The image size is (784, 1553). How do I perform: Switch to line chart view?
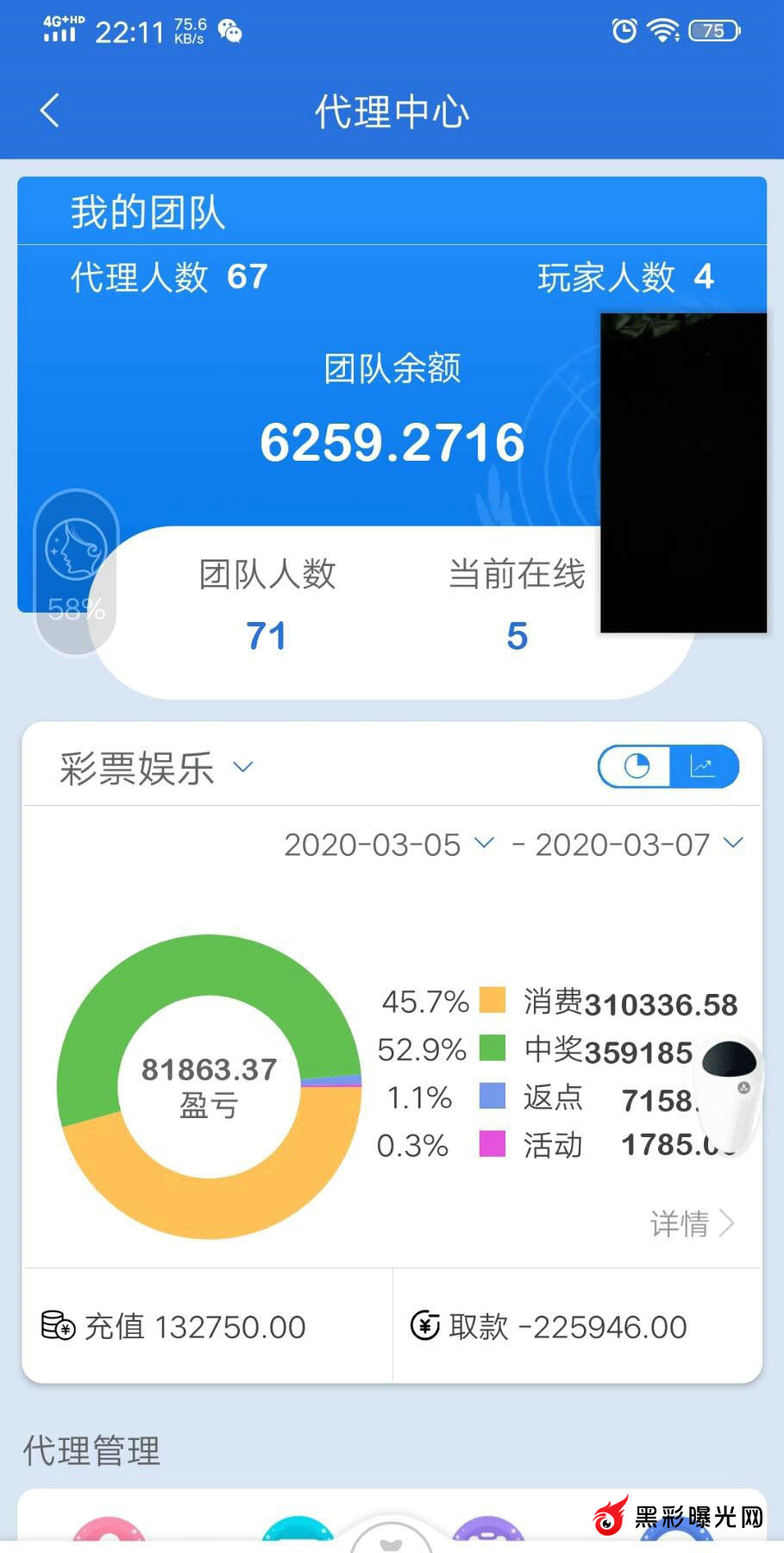(703, 766)
